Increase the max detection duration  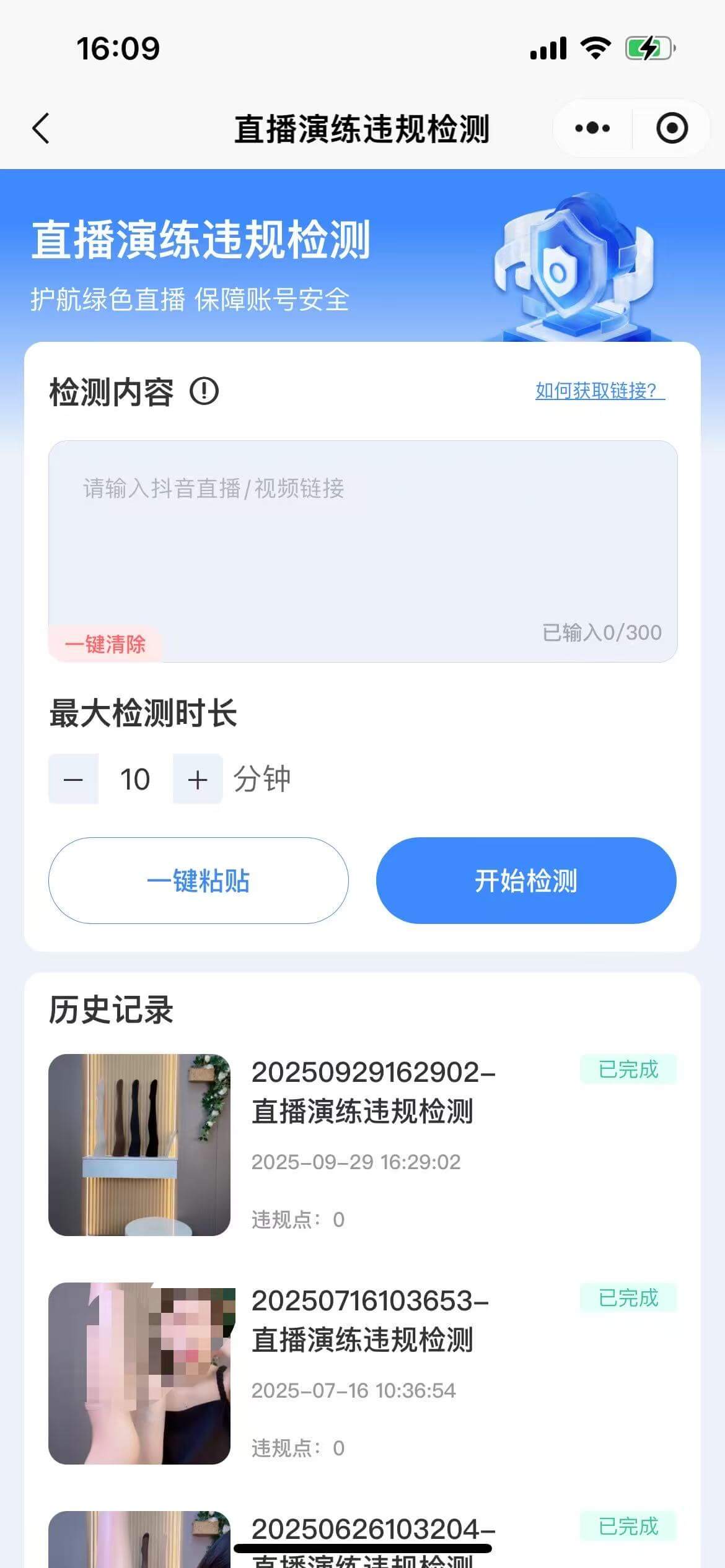tap(198, 779)
